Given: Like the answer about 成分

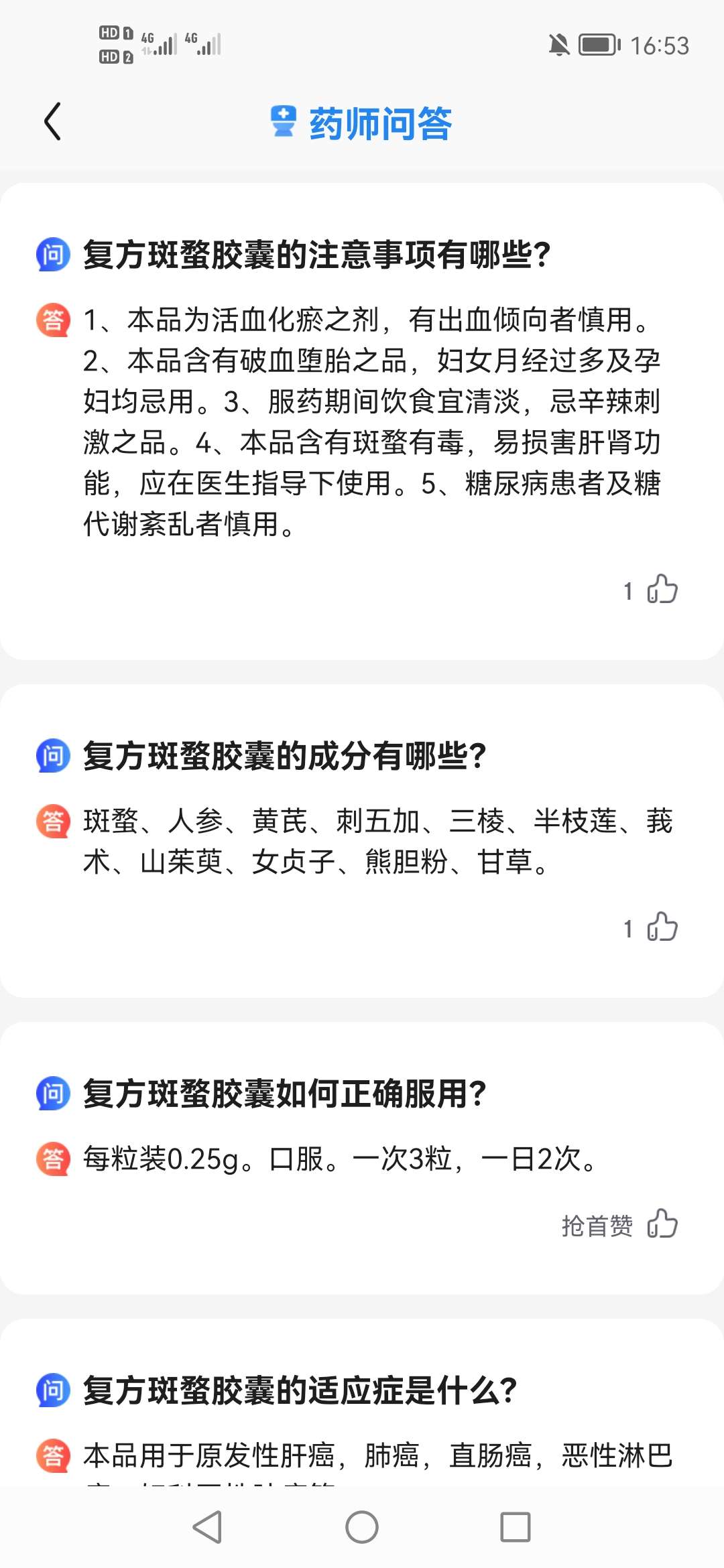Looking at the screenshot, I should point(662,927).
